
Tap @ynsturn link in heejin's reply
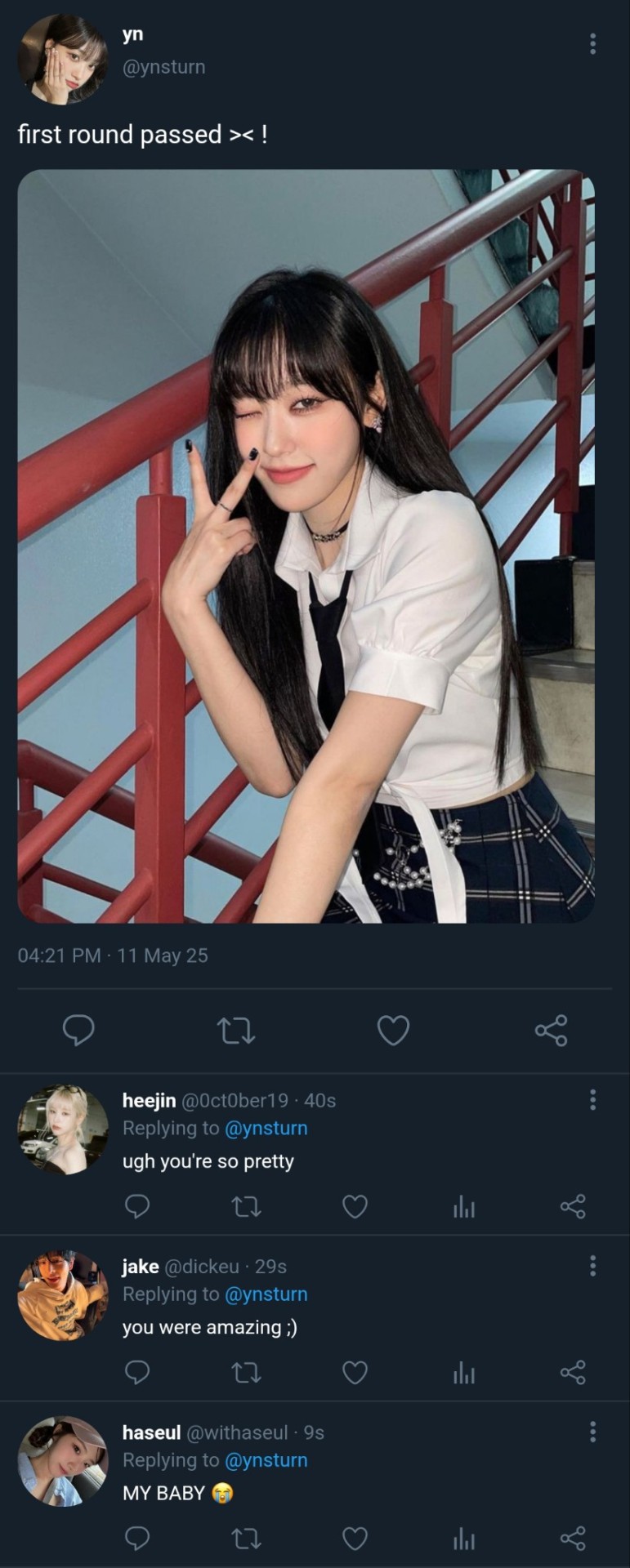pos(266,1128)
